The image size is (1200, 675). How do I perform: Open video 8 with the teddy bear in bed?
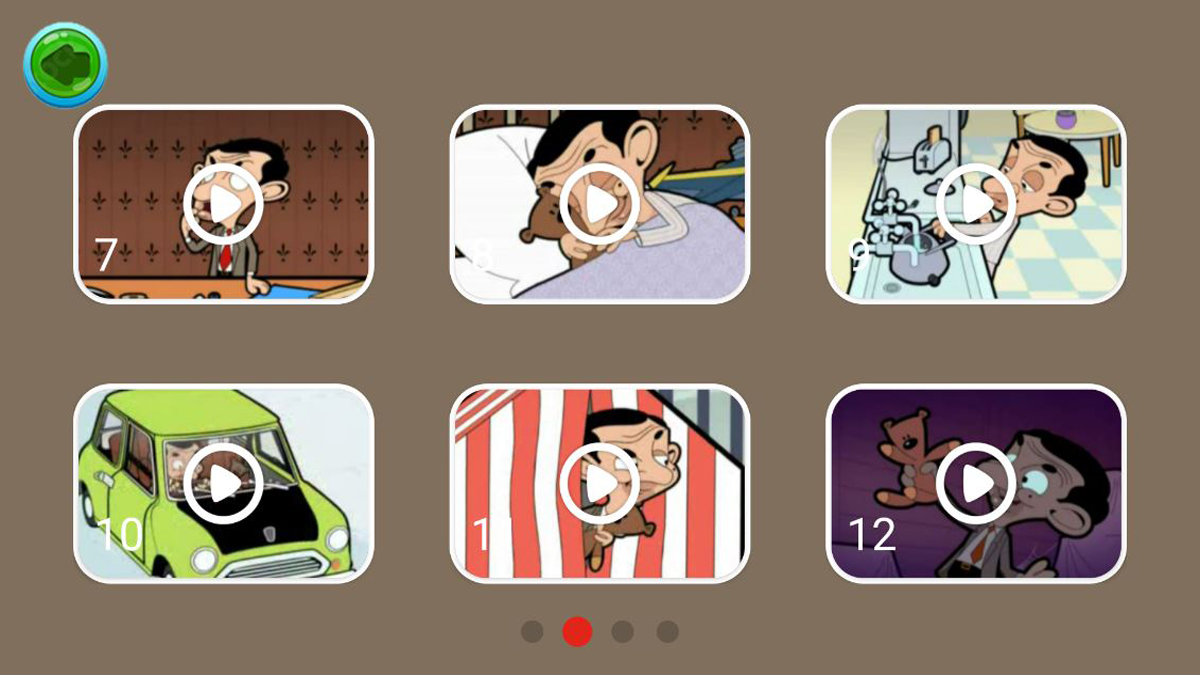(599, 204)
